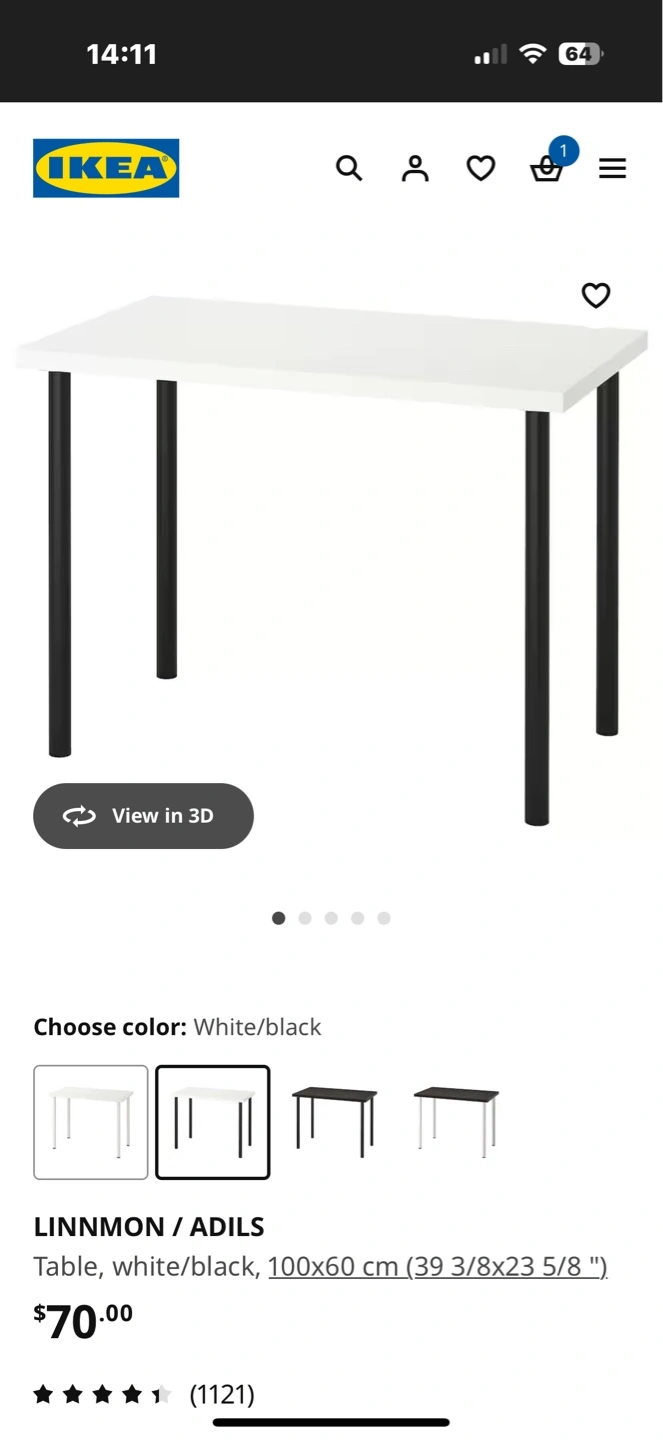Open the favorites heart in header
Image resolution: width=663 pixels, height=1440 pixels.
(x=481, y=168)
